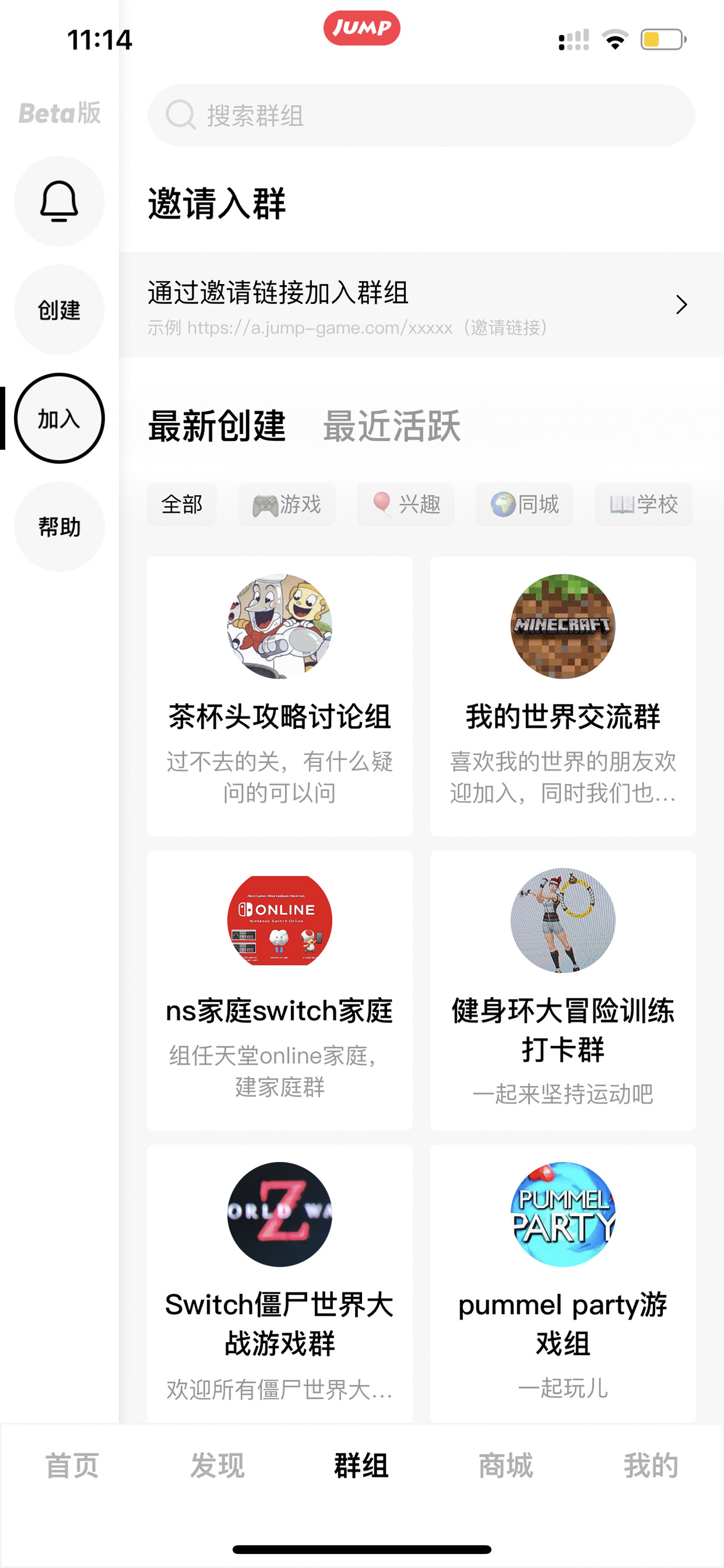This screenshot has height=1568, width=724.
Task: Switch to the 发现 tab
Action: tap(217, 1466)
